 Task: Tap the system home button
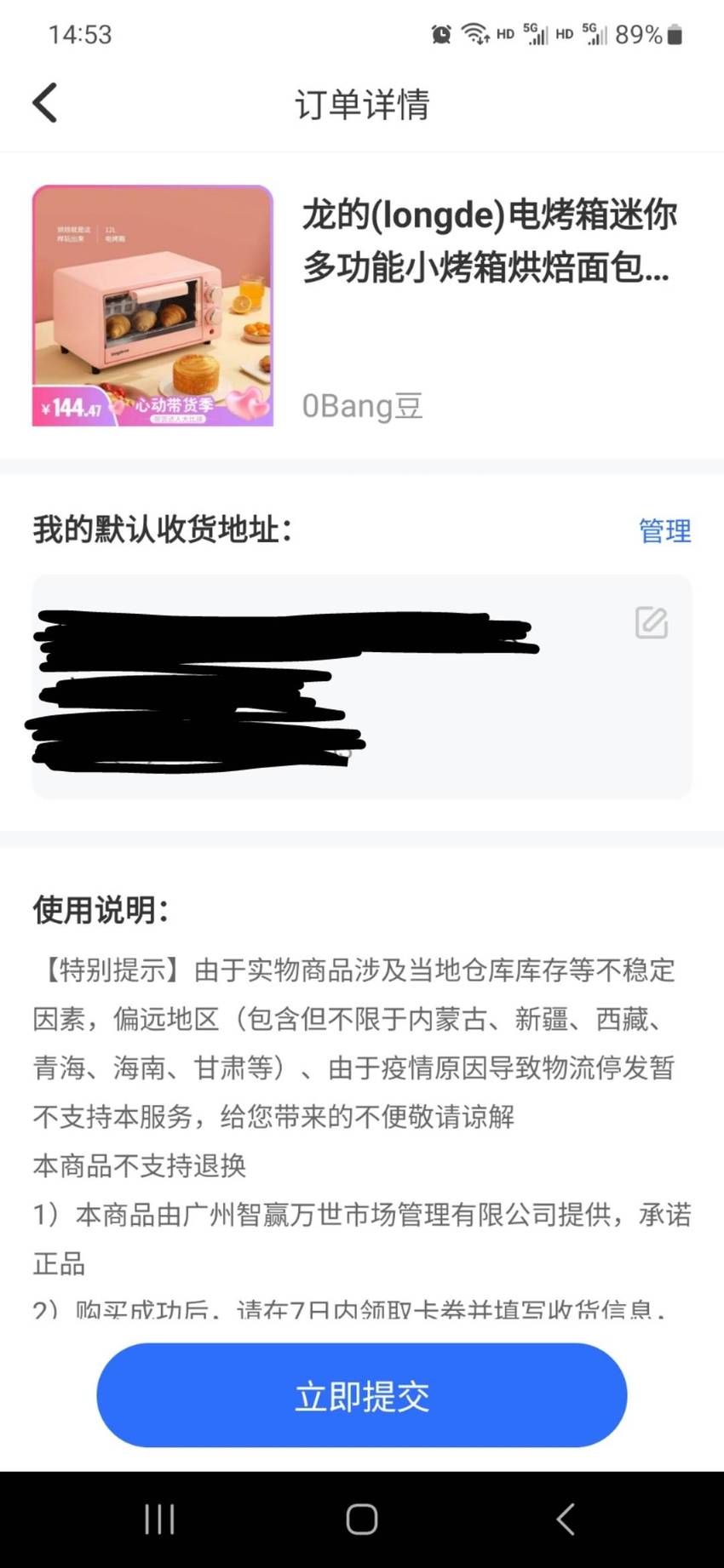click(362, 1519)
